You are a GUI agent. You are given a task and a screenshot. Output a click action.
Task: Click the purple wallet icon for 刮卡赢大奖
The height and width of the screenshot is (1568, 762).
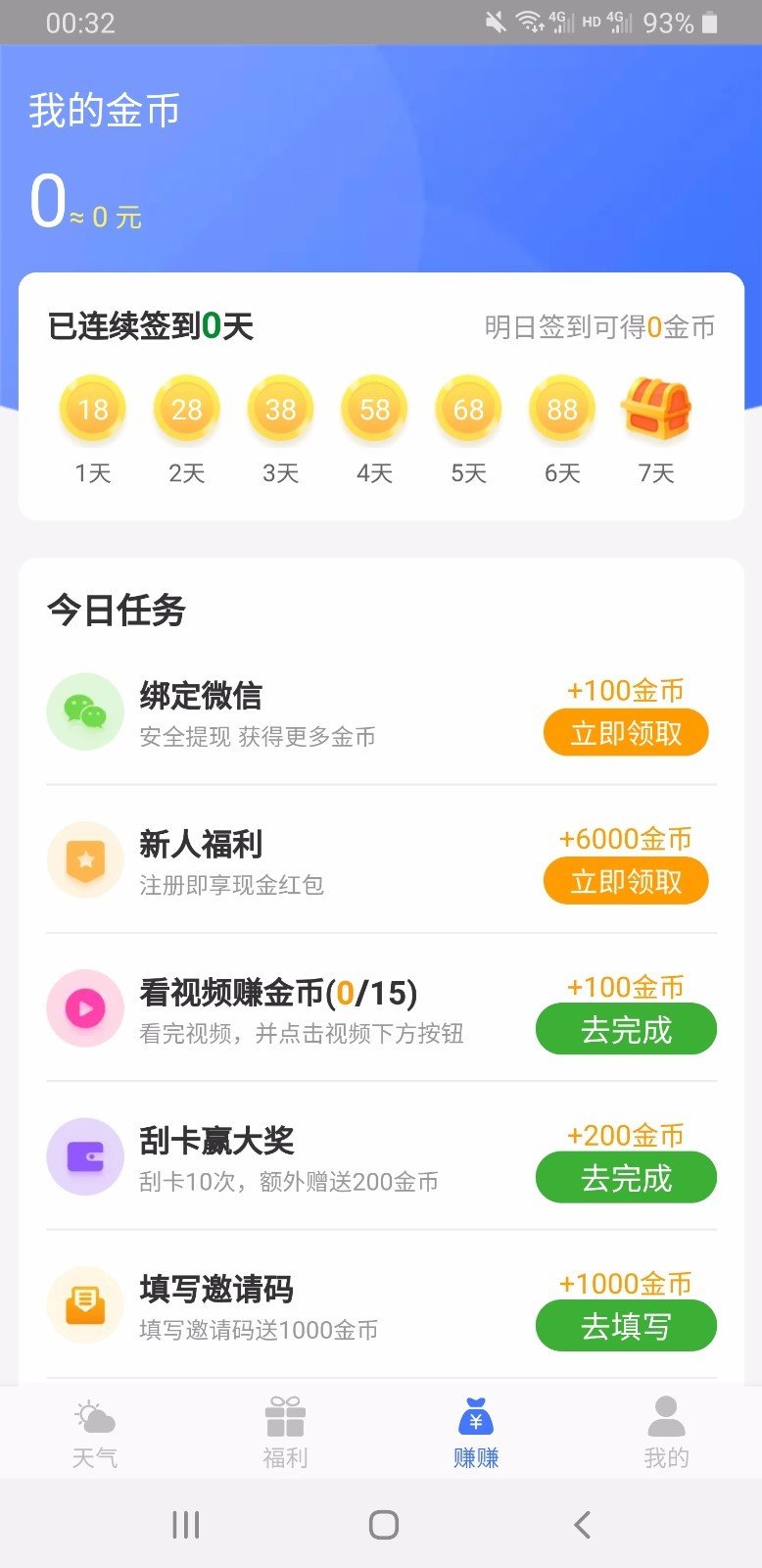[85, 1157]
